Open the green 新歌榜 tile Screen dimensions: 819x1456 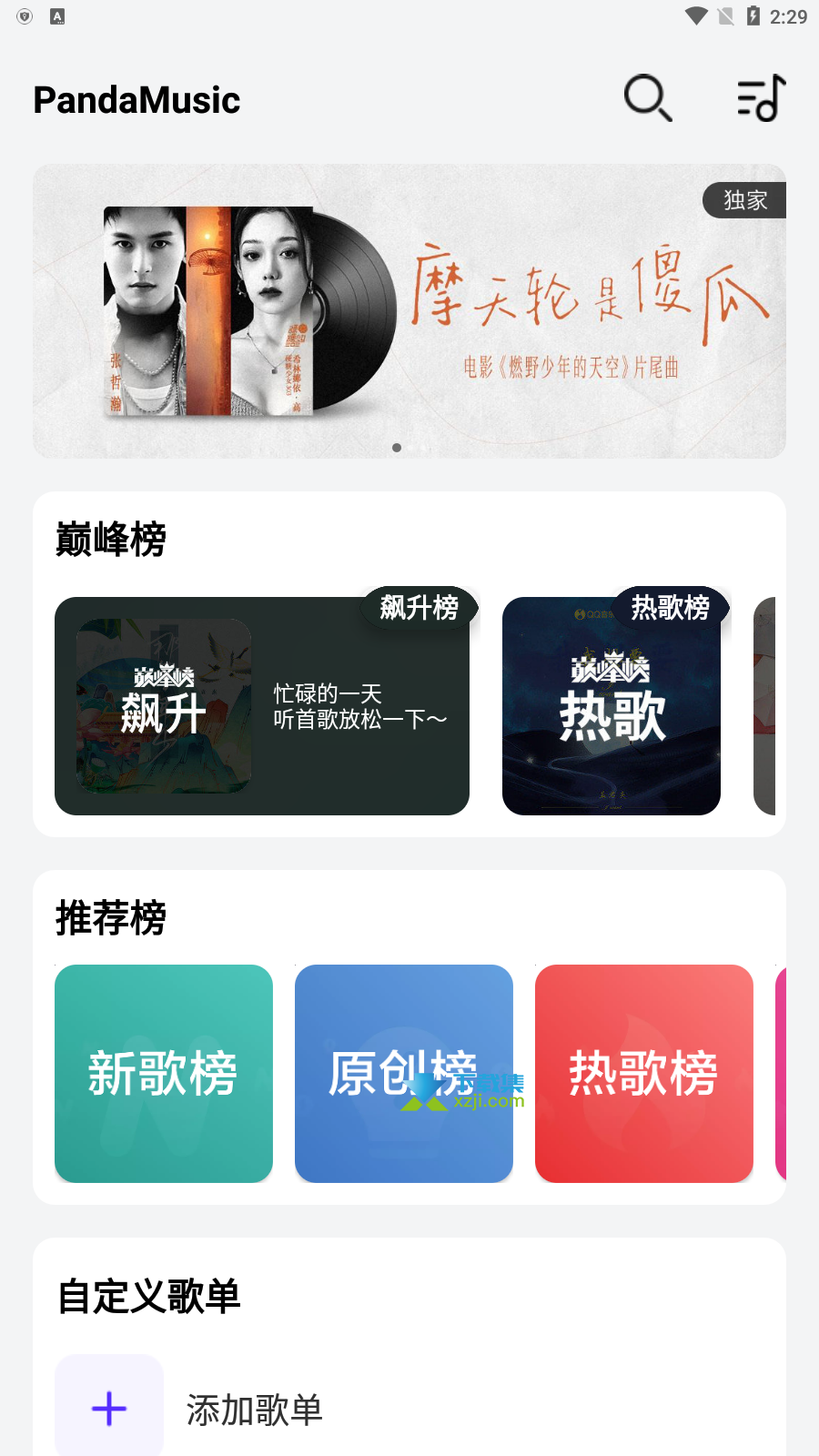click(x=164, y=1074)
